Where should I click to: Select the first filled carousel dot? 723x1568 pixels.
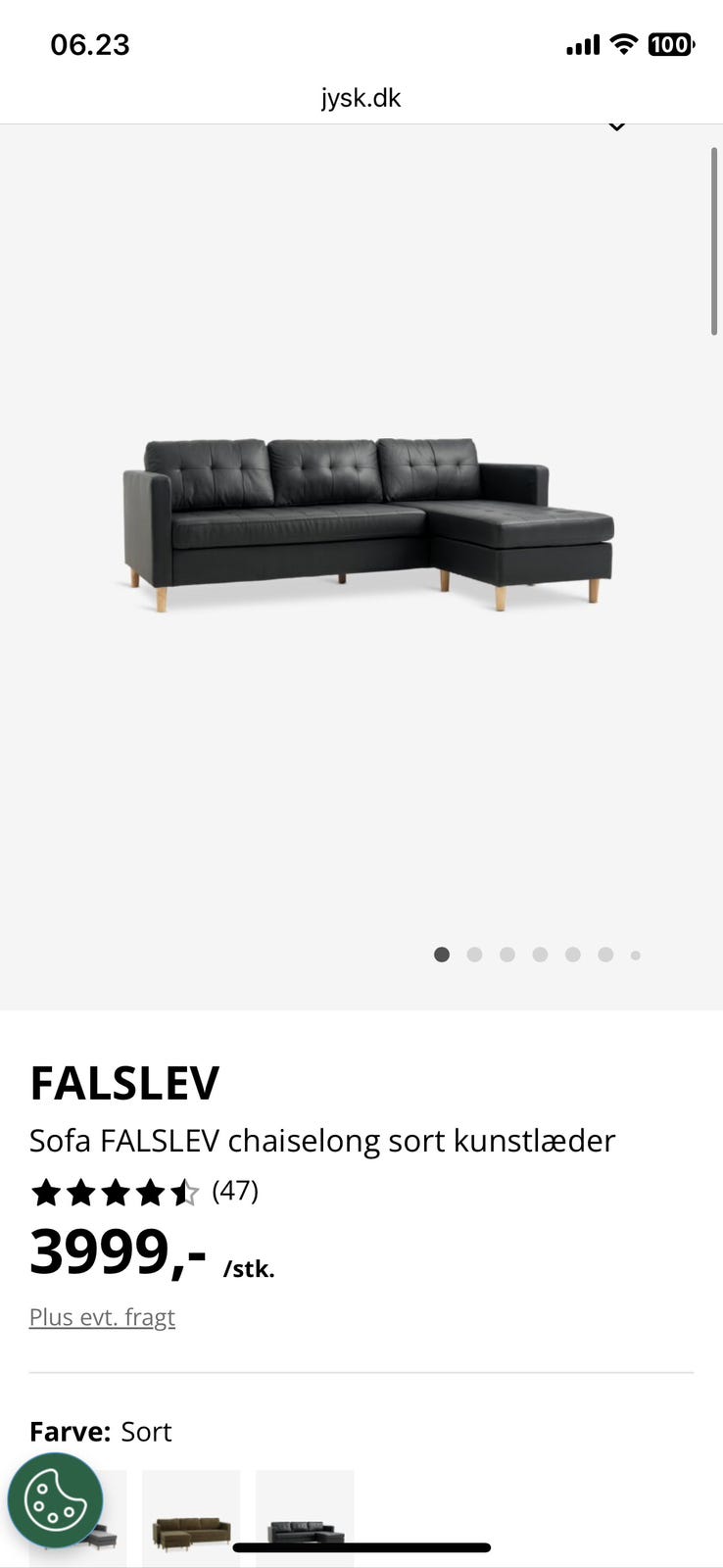(442, 954)
